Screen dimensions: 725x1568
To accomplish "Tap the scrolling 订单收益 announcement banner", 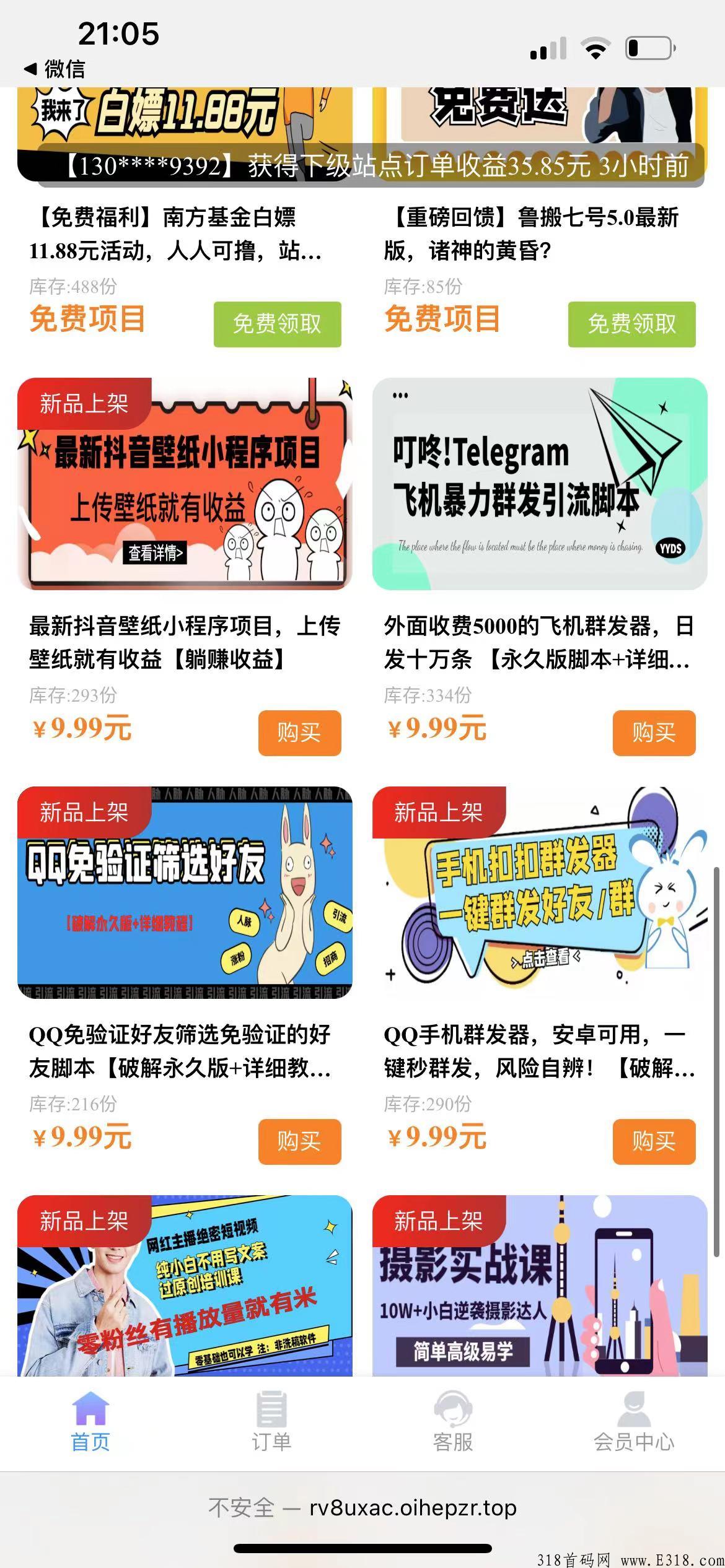I will (362, 167).
